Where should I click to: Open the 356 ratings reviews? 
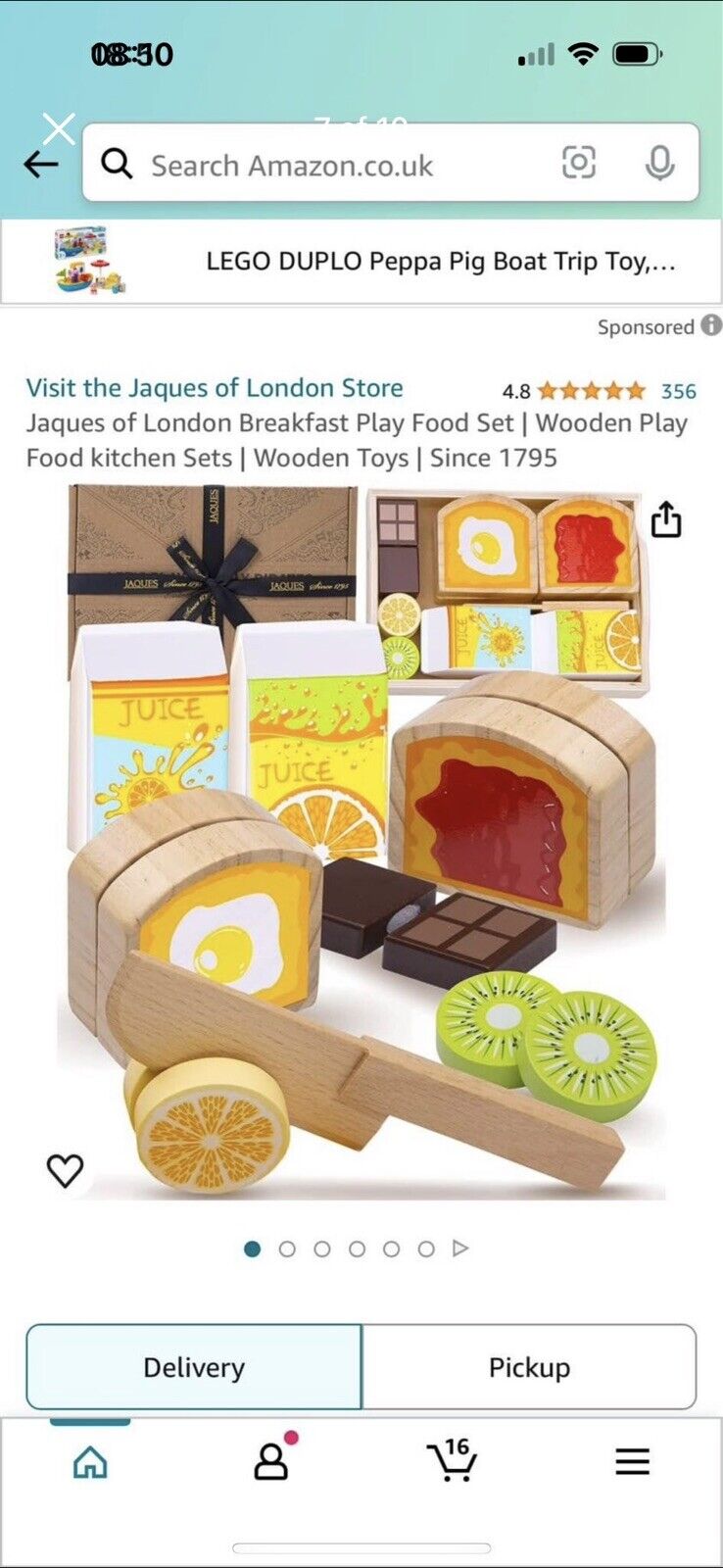coord(678,392)
